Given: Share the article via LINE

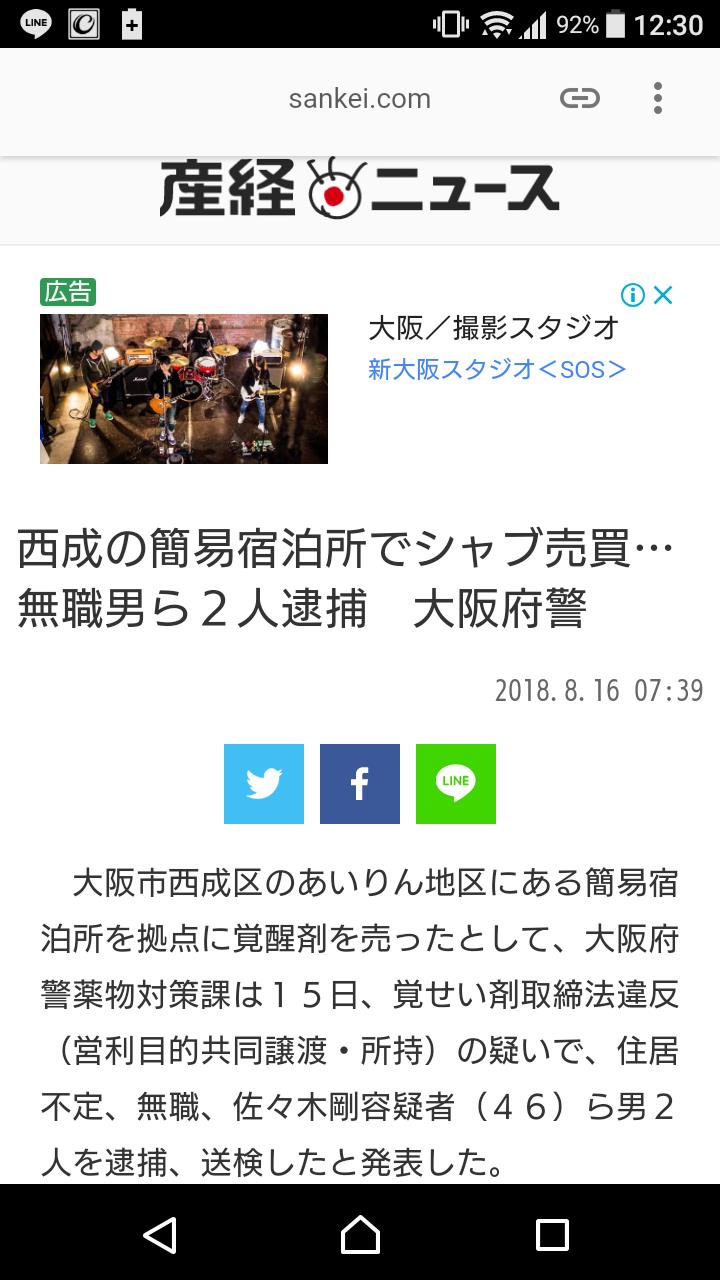Looking at the screenshot, I should 456,784.
